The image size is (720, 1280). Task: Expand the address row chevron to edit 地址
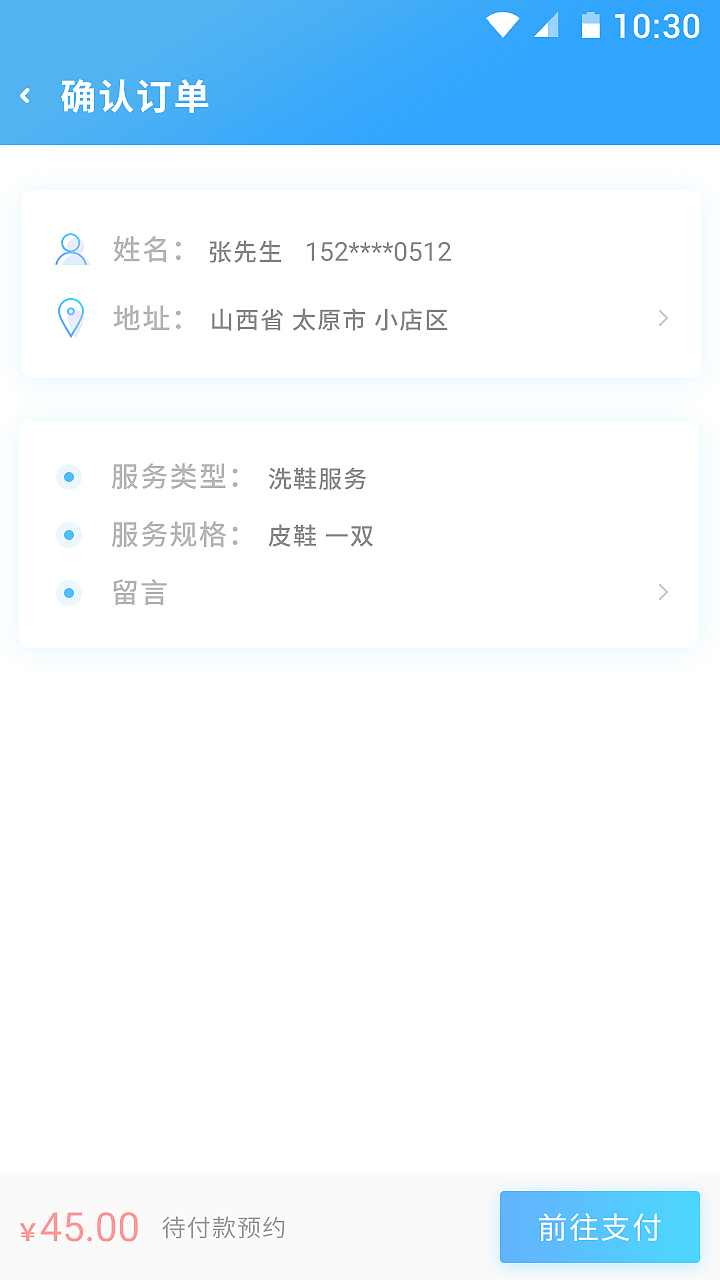tap(662, 318)
